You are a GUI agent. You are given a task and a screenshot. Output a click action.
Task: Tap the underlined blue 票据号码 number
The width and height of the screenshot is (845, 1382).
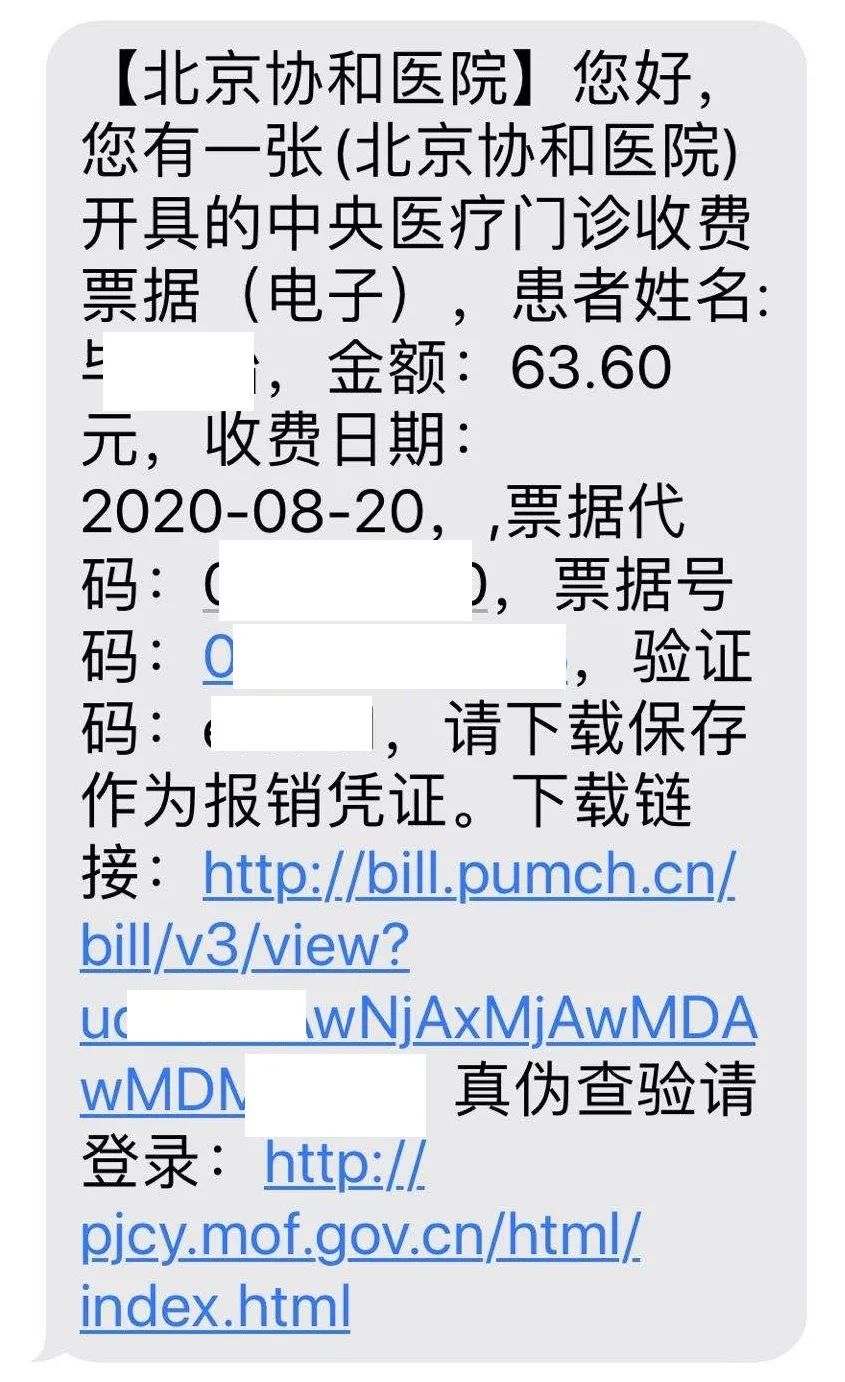[217, 658]
